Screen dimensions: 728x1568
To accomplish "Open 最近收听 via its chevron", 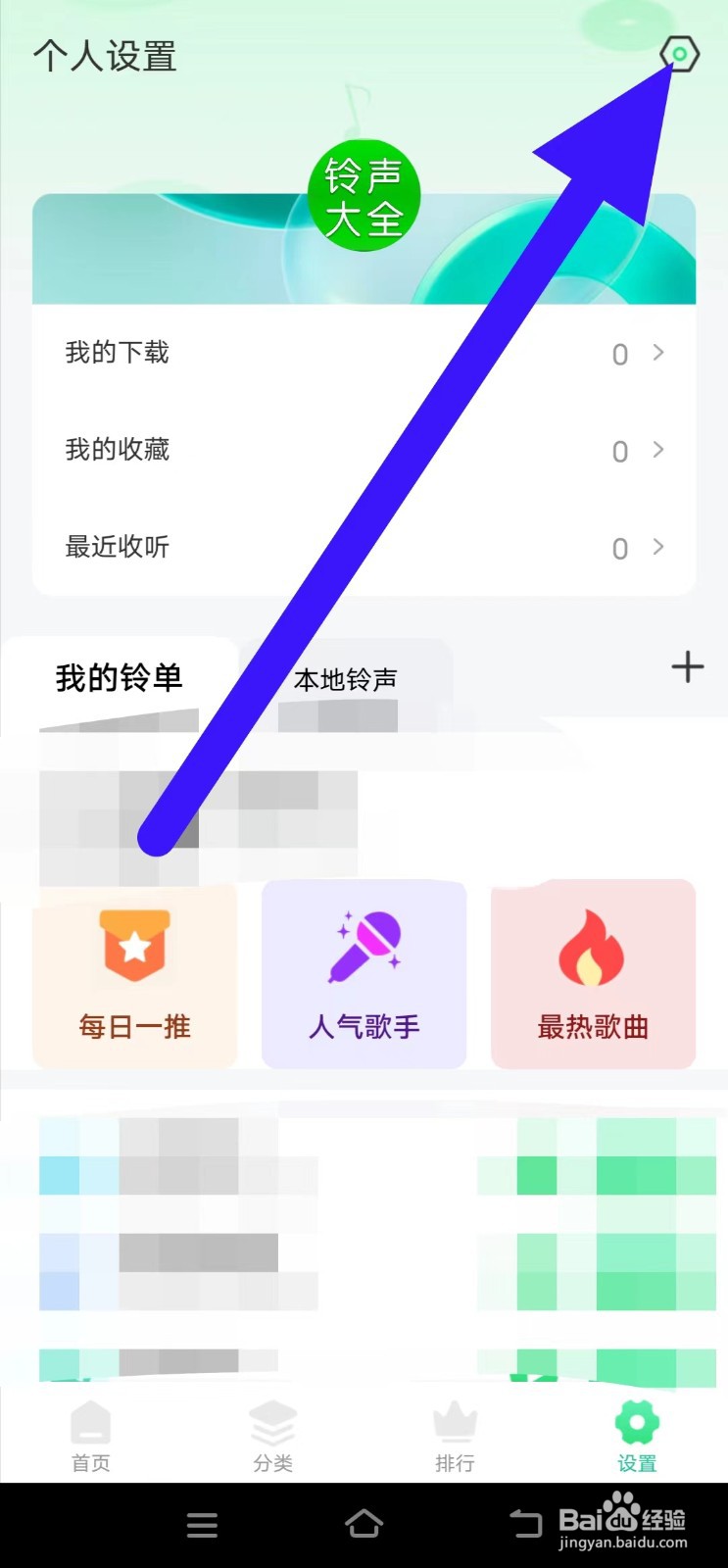I will [x=656, y=547].
